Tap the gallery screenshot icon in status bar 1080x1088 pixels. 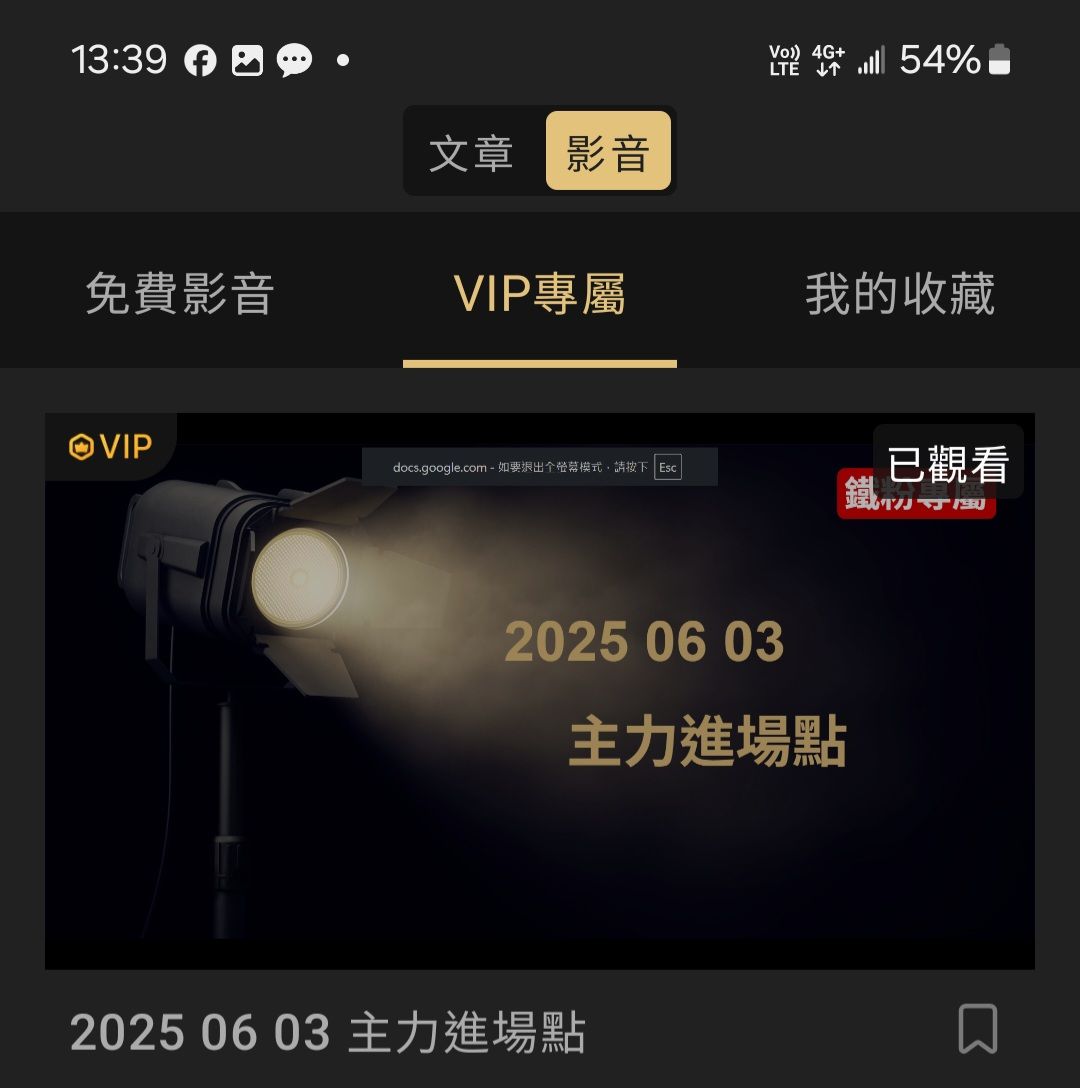point(249,60)
